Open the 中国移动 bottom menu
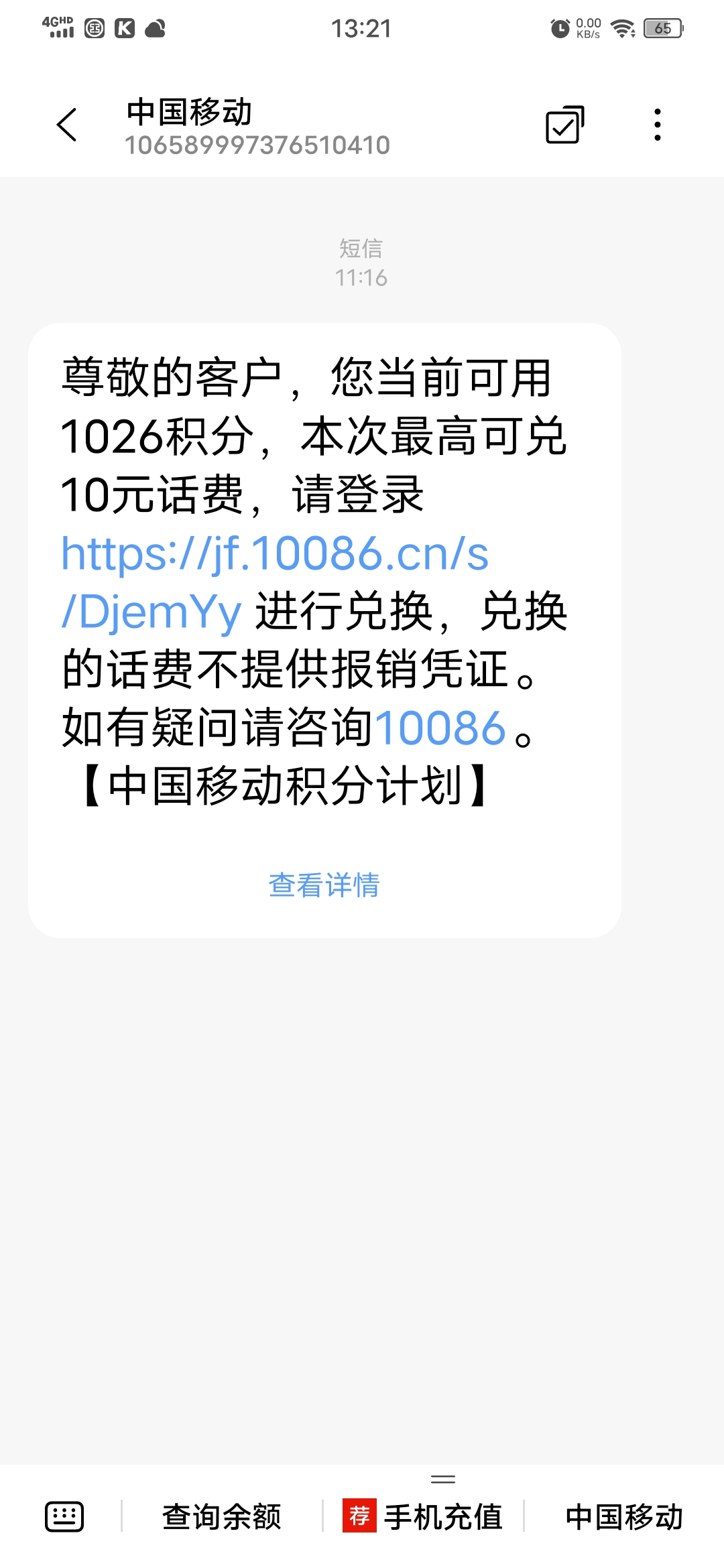The height and width of the screenshot is (1568, 724). 623,1516
